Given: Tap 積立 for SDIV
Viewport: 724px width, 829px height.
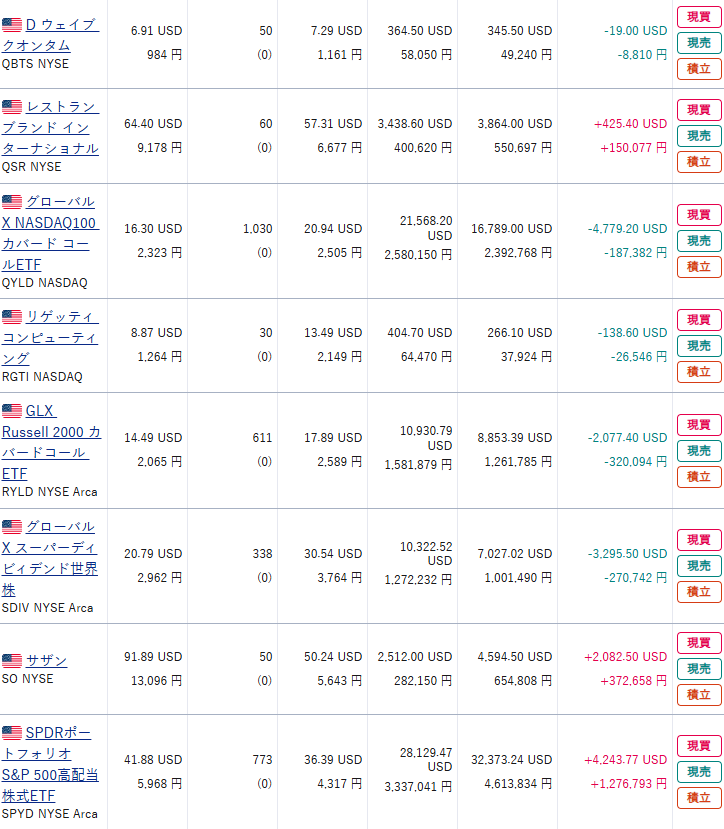Looking at the screenshot, I should pos(699,592).
